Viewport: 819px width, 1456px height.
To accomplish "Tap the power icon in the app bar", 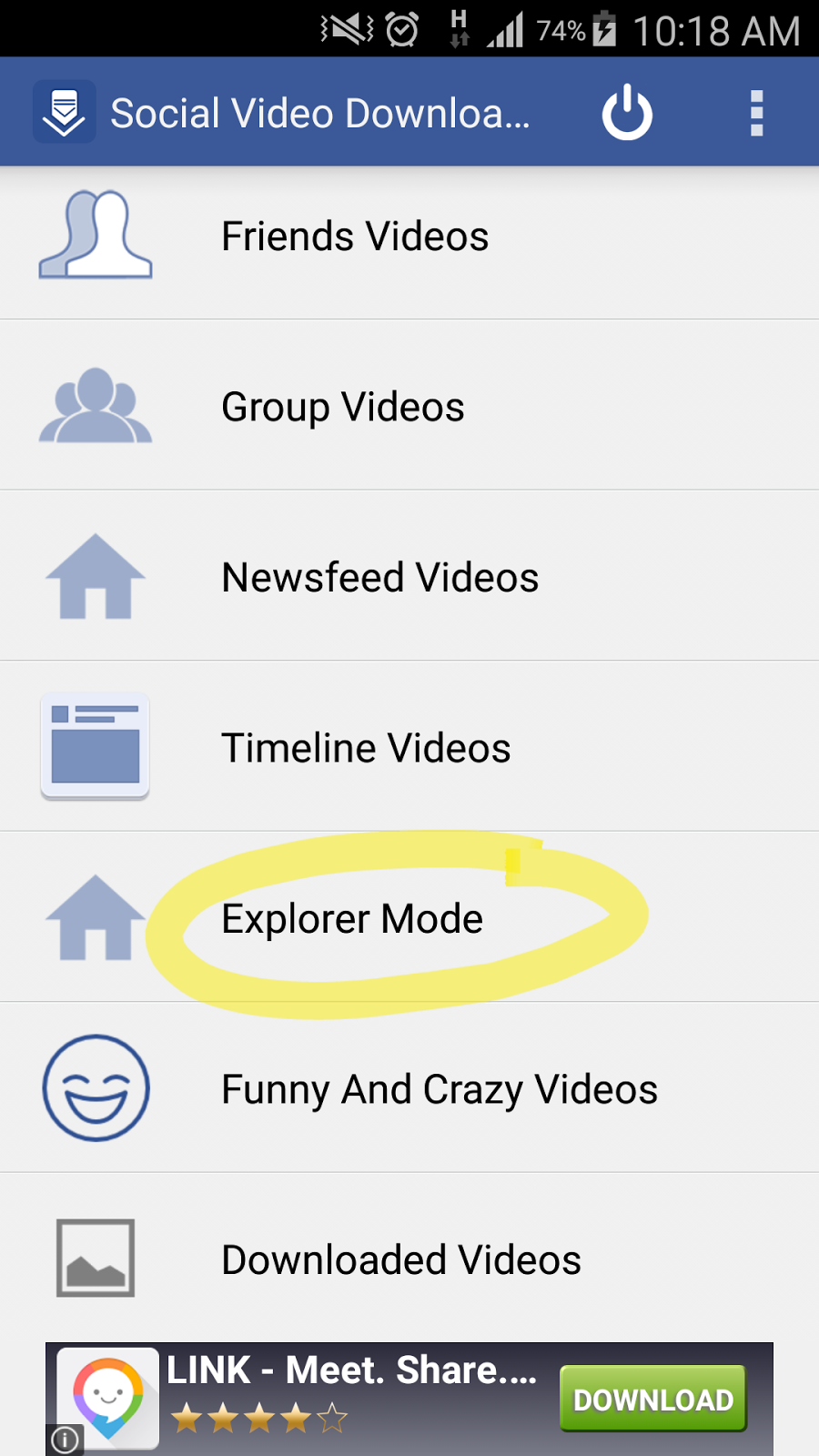I will pos(627,114).
